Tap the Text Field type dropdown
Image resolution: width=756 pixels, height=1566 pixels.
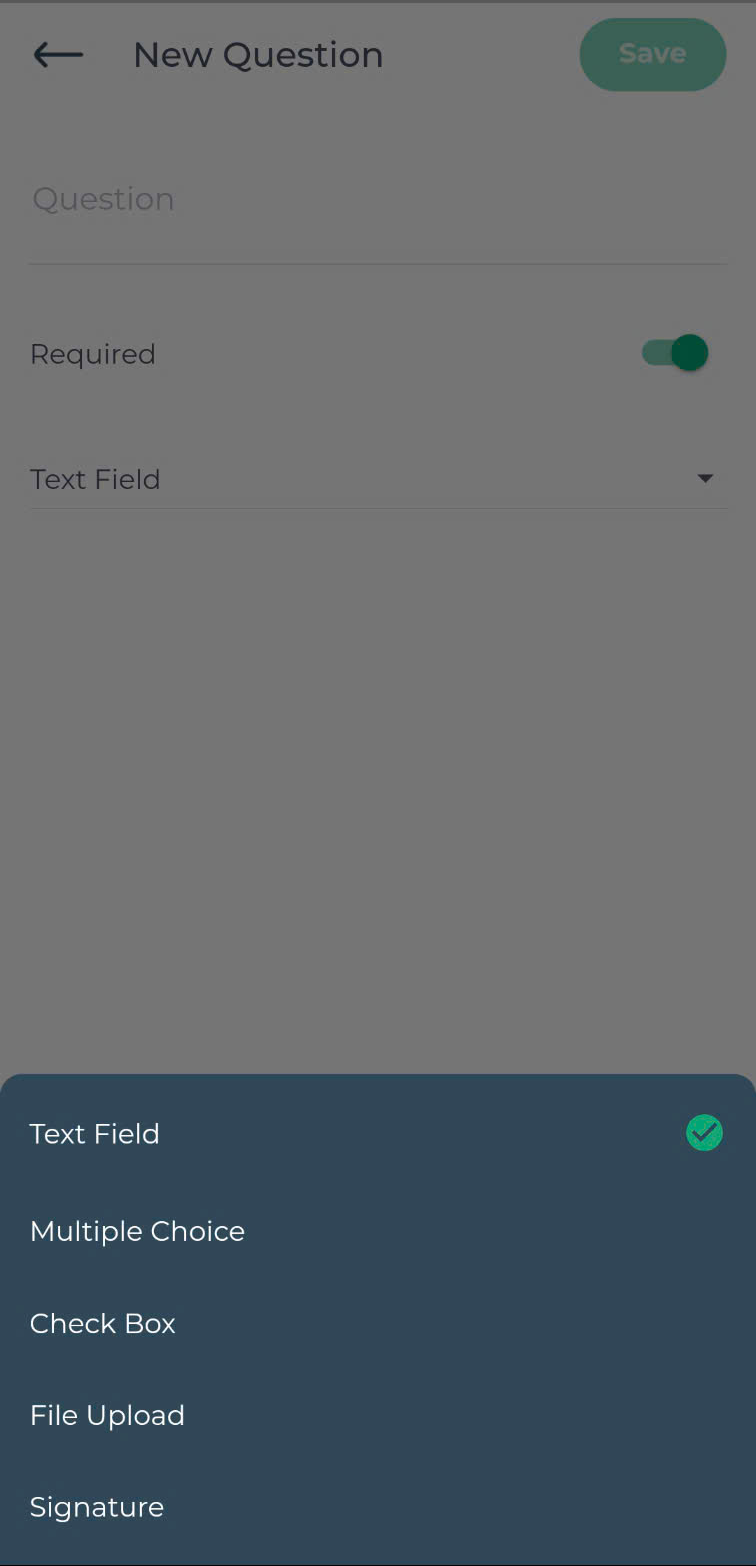(x=377, y=479)
